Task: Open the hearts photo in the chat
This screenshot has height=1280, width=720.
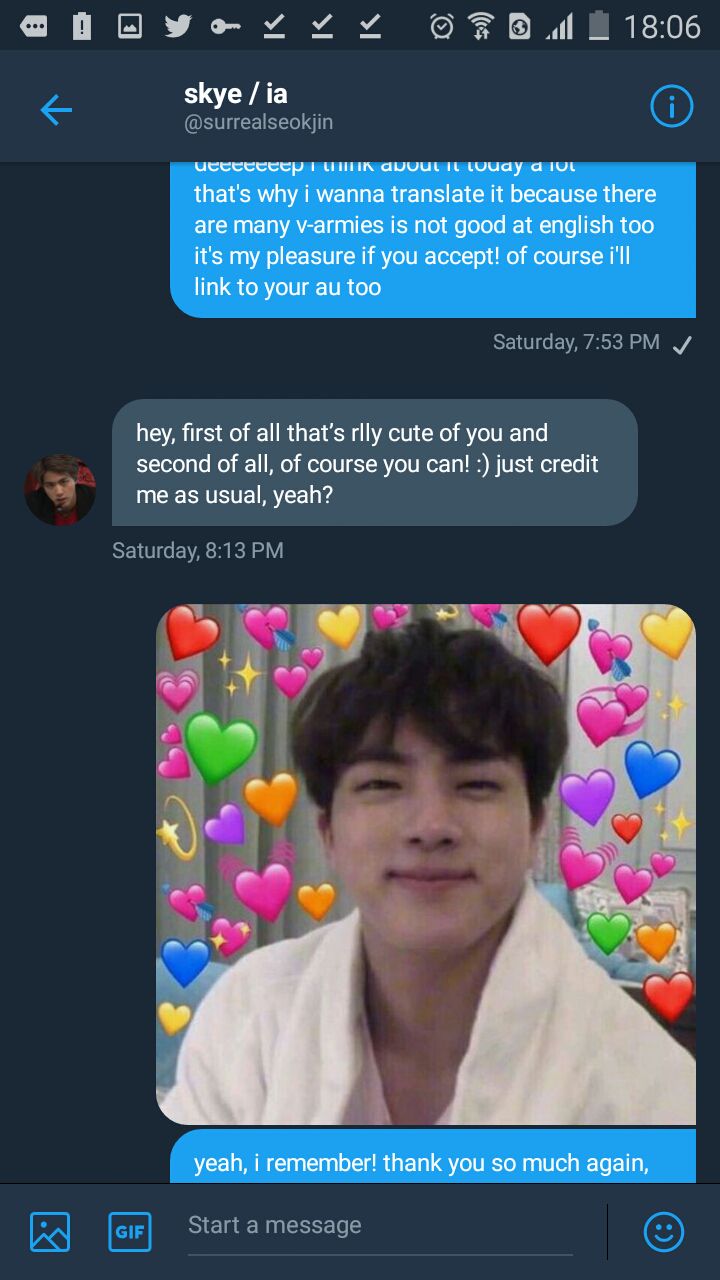Action: click(x=426, y=864)
